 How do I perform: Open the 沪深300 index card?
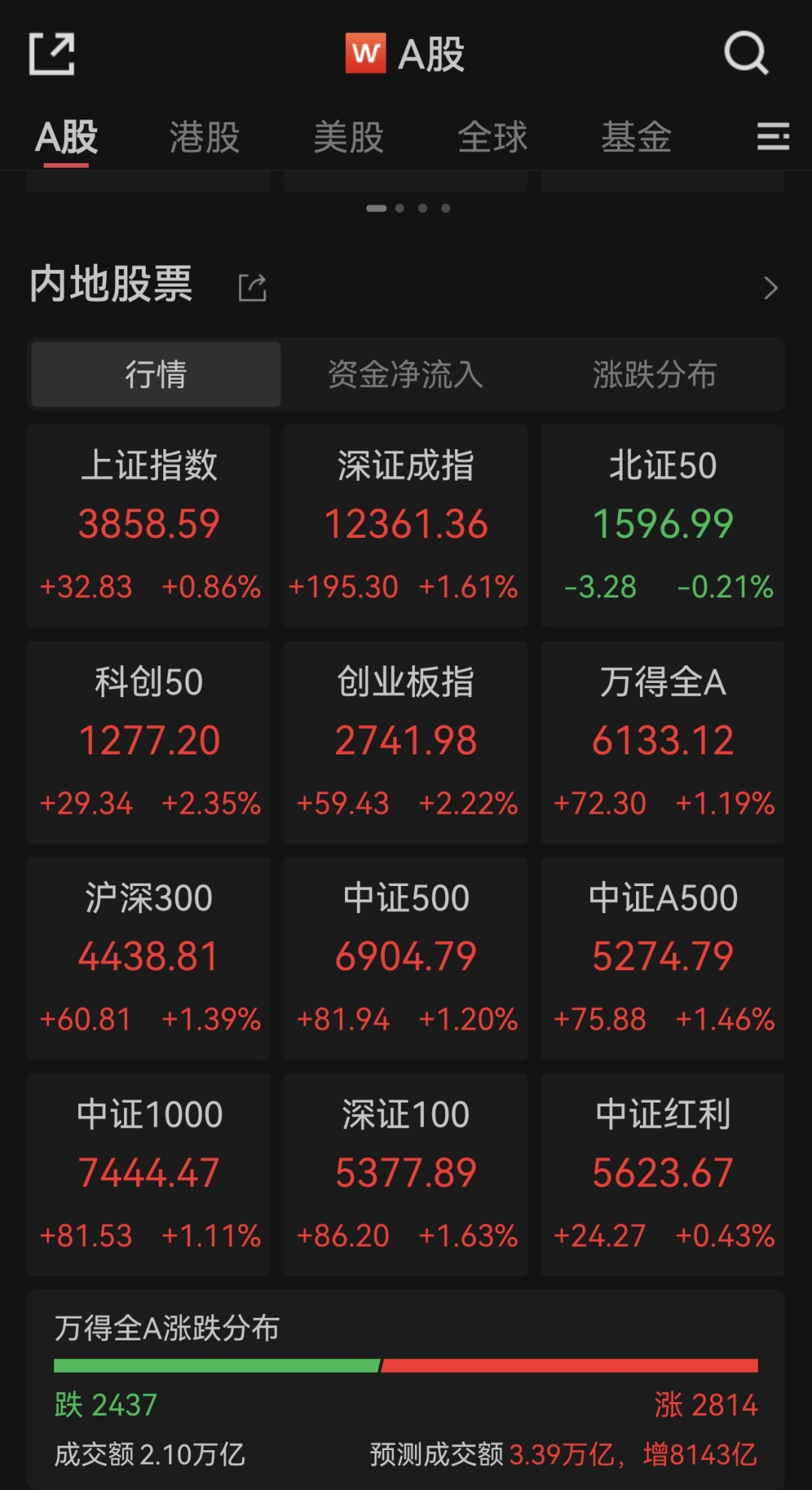149,957
